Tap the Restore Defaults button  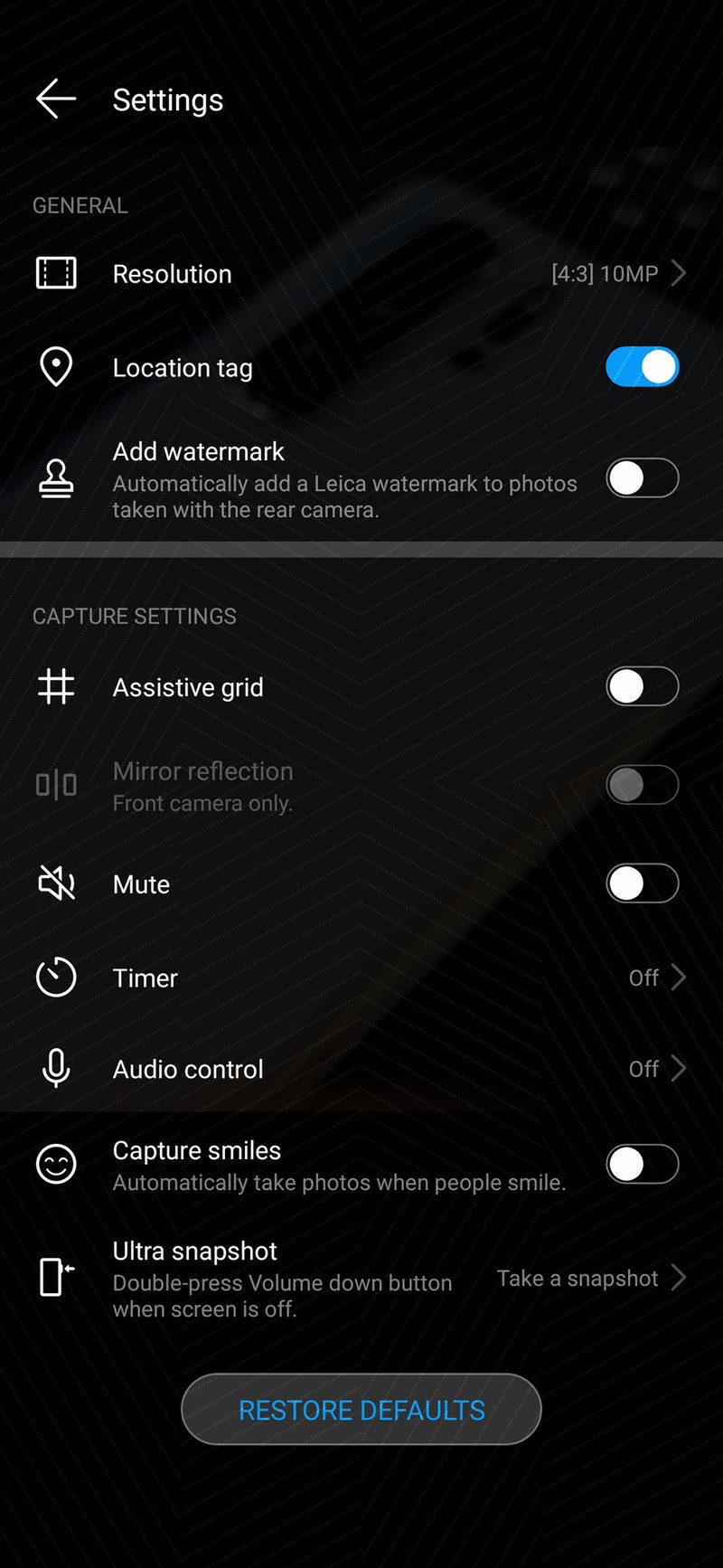[361, 1410]
